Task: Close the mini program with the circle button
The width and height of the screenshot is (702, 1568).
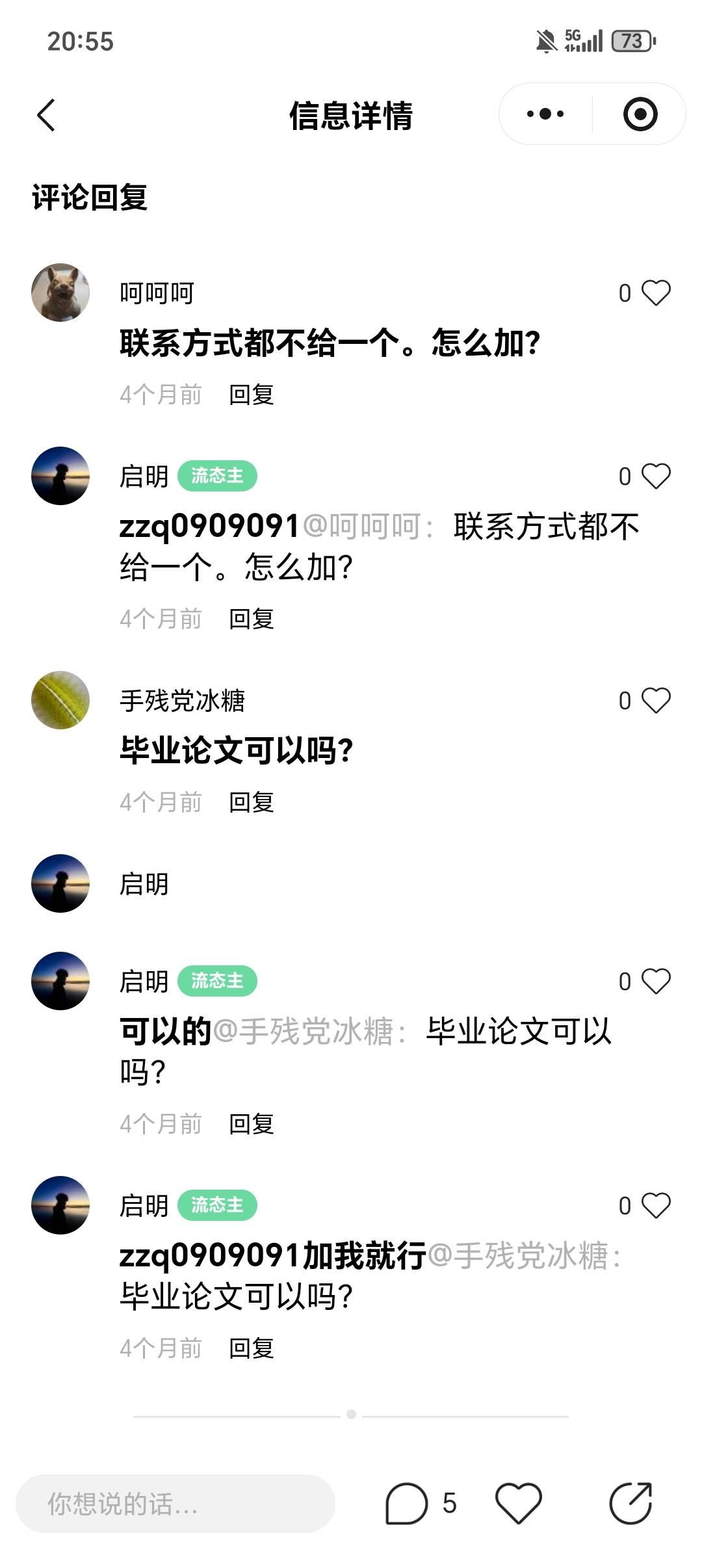Action: pyautogui.click(x=640, y=114)
